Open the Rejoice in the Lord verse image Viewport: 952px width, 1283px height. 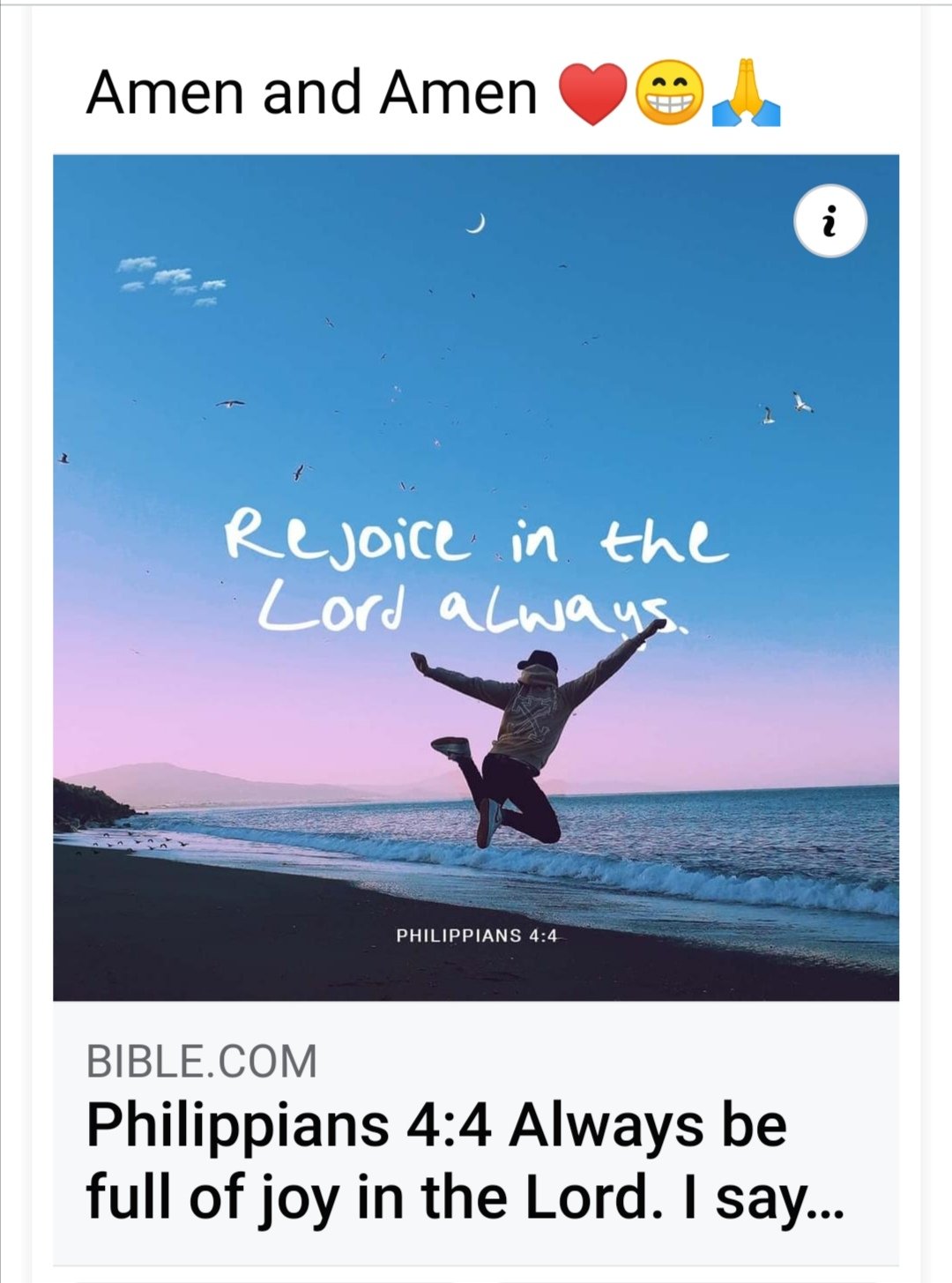[476, 578]
